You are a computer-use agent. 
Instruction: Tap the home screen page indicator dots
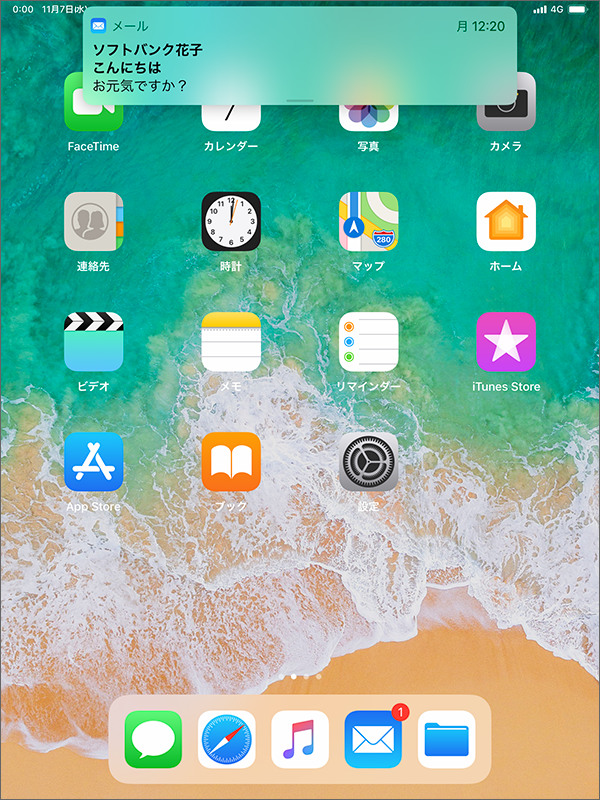(x=305, y=677)
